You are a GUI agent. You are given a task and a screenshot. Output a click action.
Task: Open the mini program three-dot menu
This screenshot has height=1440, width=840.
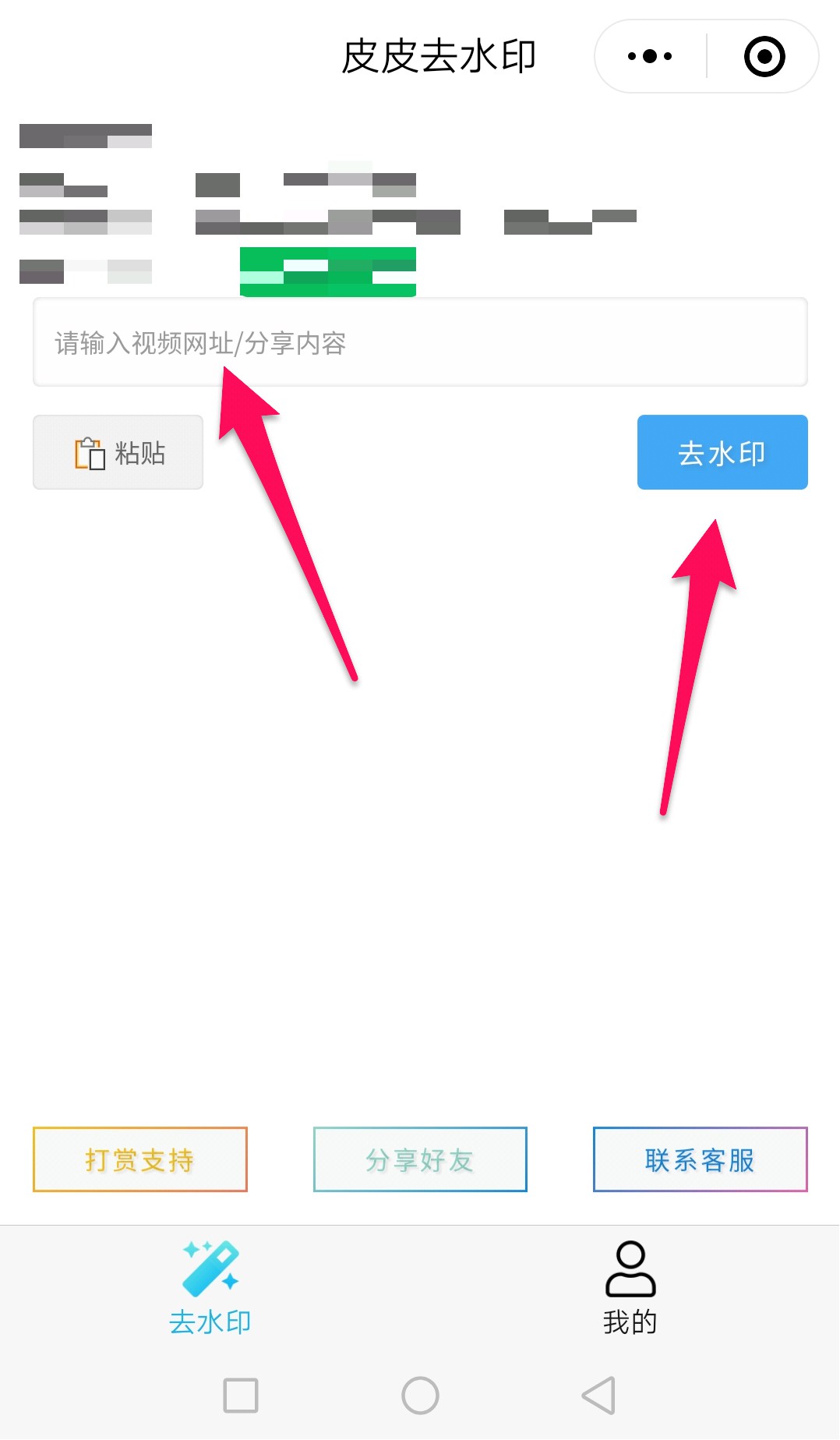tap(650, 56)
